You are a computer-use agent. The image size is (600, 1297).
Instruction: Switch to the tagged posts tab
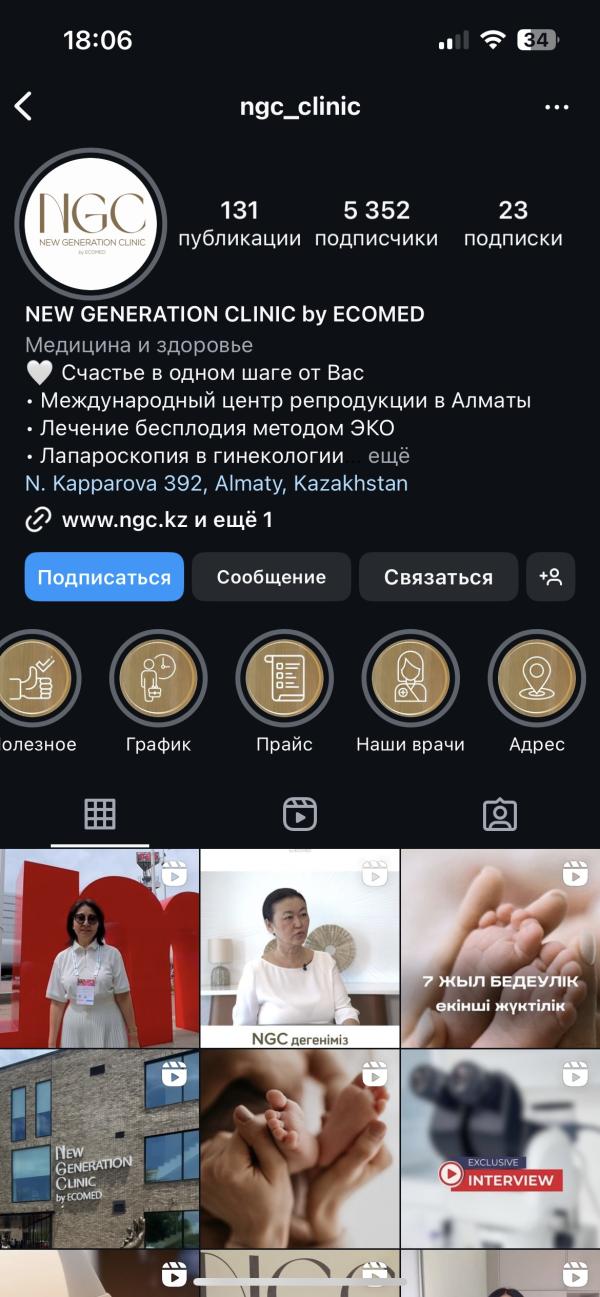coord(499,815)
